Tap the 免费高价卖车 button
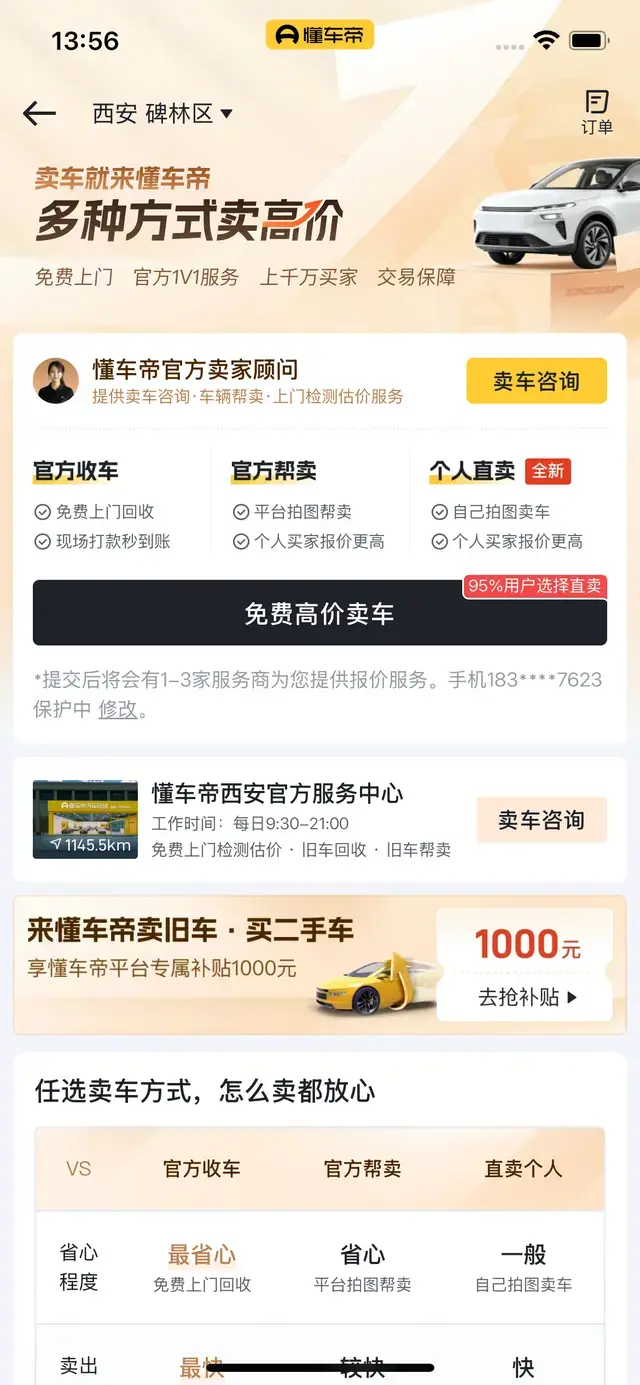640x1385 pixels. click(320, 613)
